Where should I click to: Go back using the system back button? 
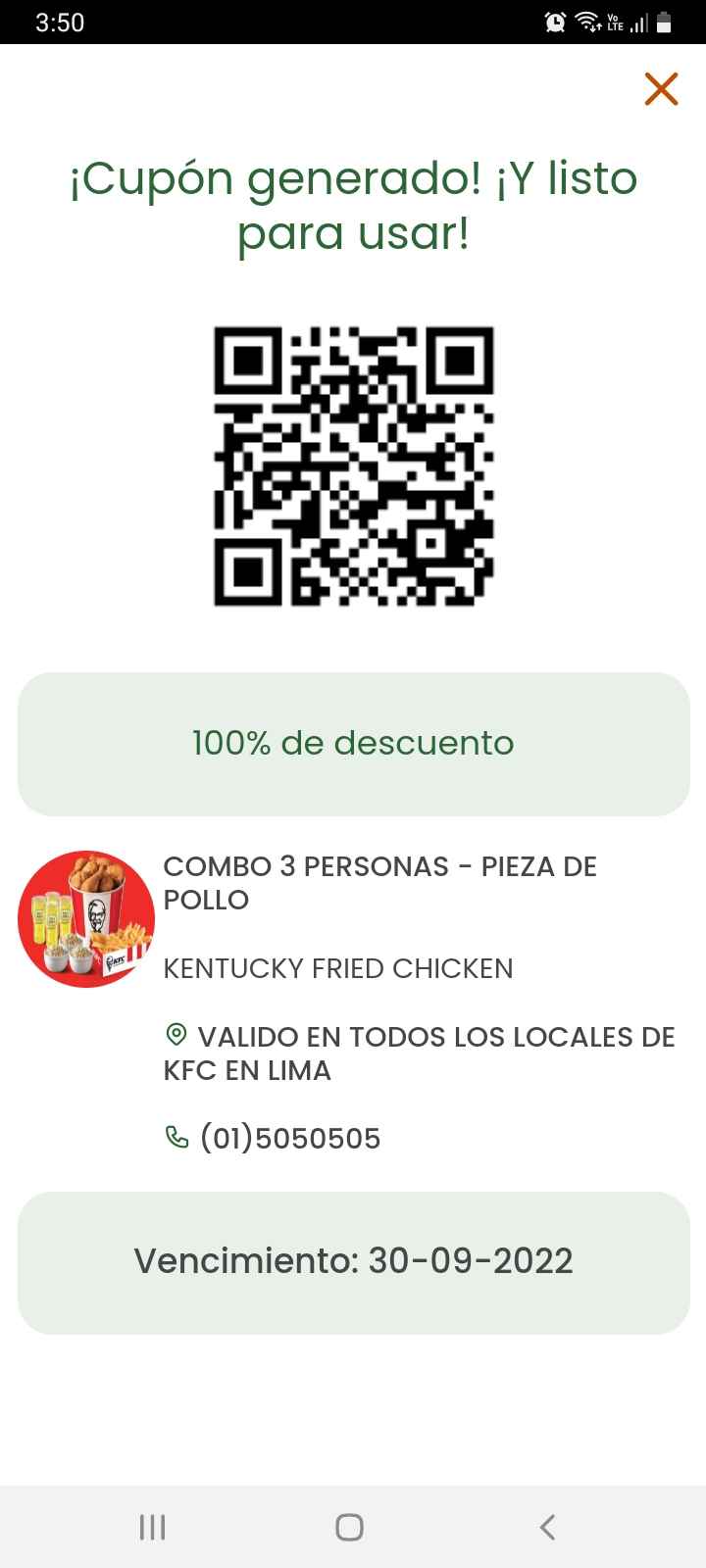pyautogui.click(x=547, y=1526)
